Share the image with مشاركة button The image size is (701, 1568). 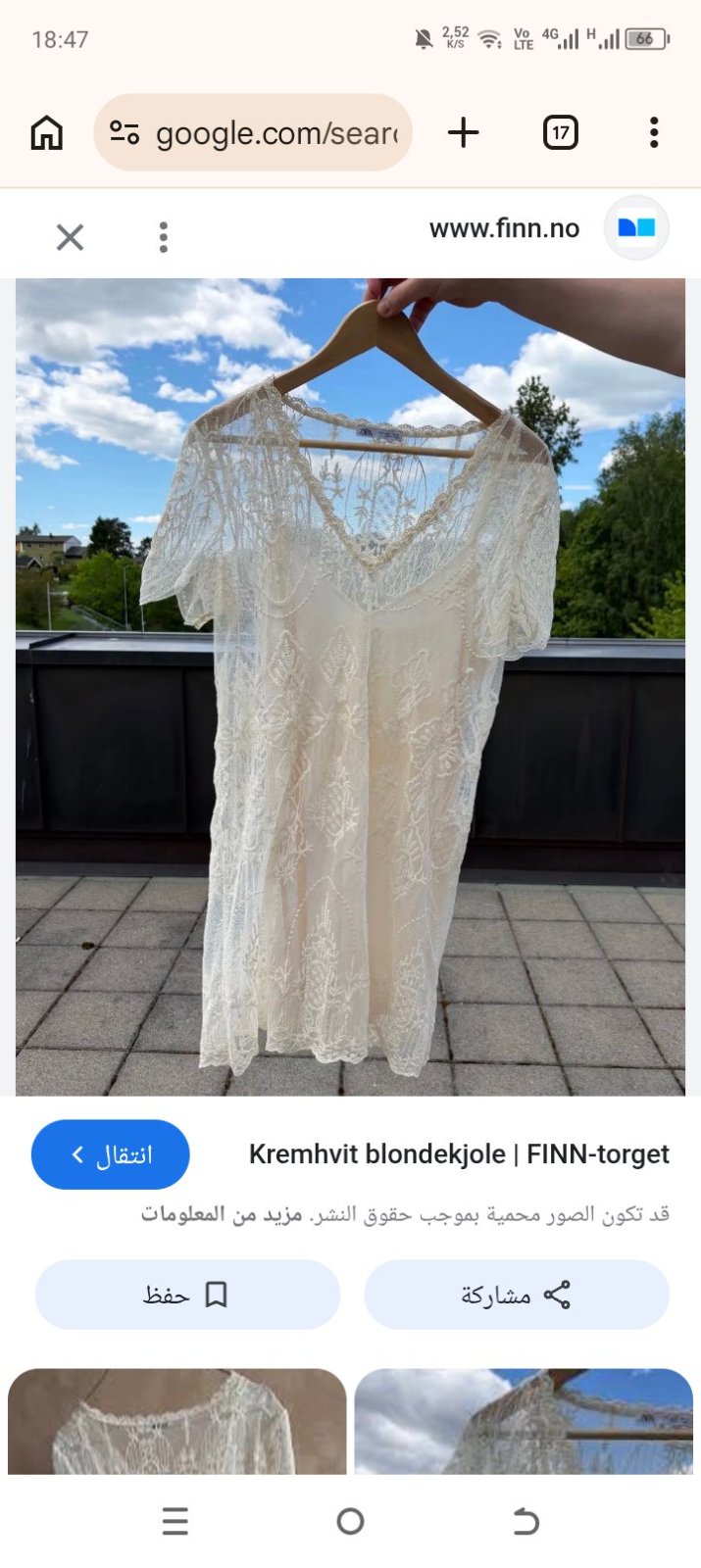pos(517,1295)
